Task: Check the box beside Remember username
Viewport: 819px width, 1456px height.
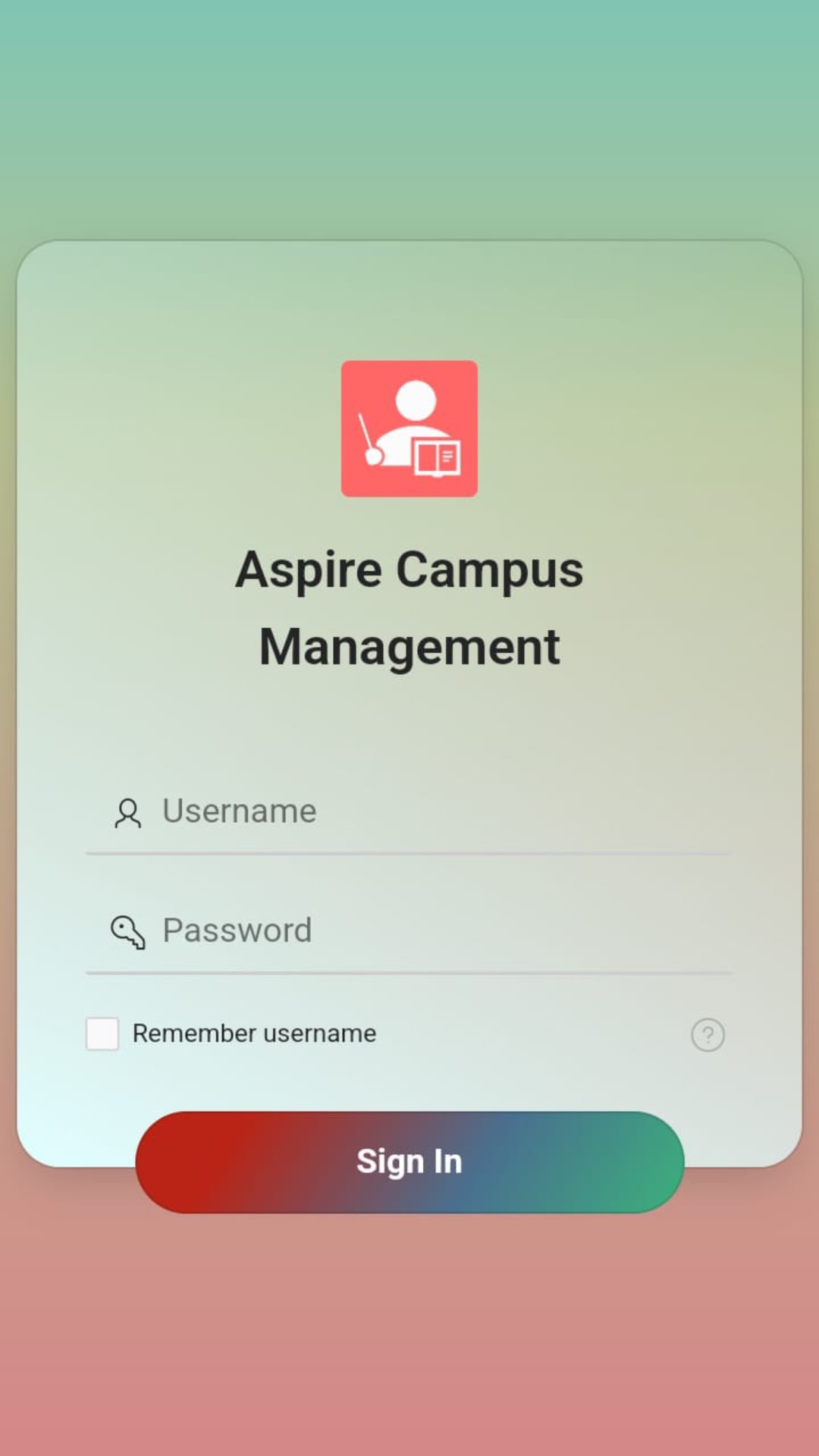Action: coord(102,1034)
